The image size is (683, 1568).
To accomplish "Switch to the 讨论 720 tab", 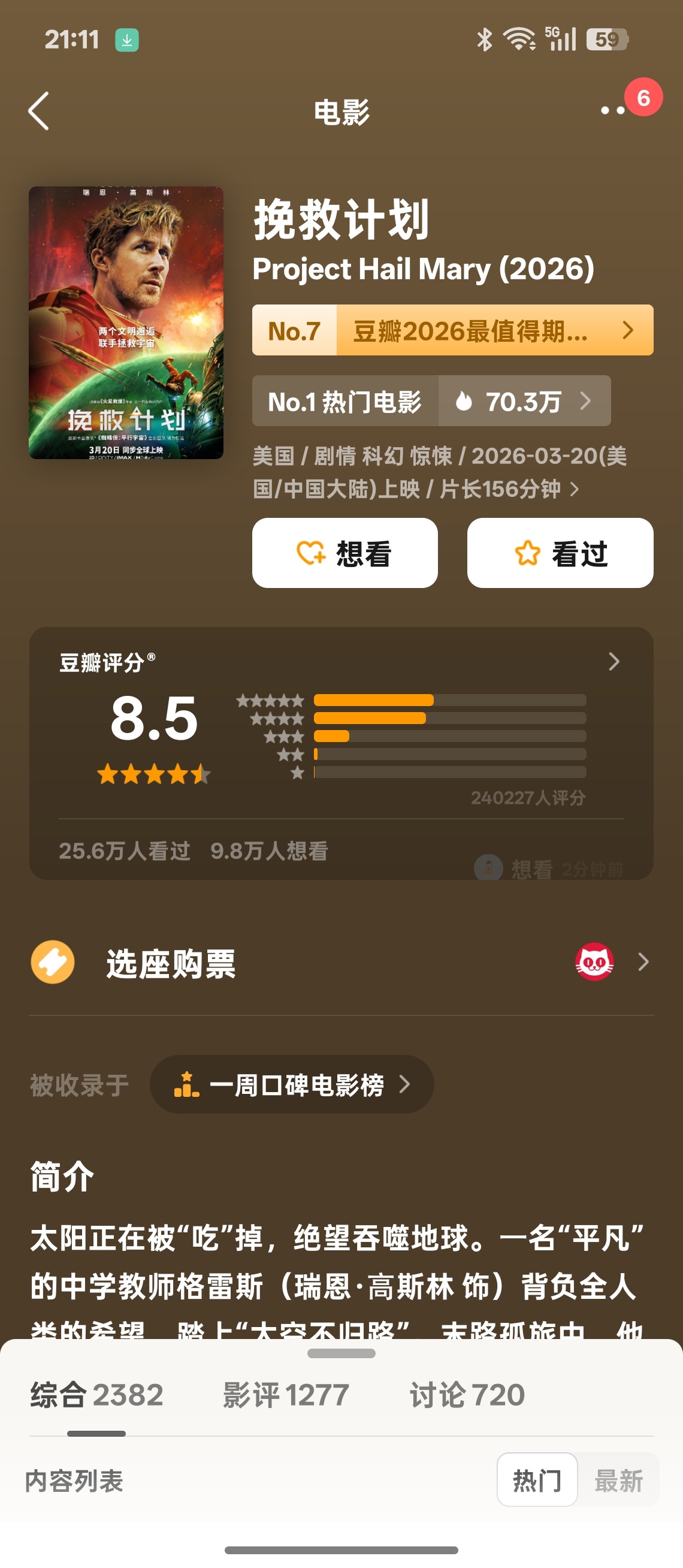I will tap(467, 1397).
